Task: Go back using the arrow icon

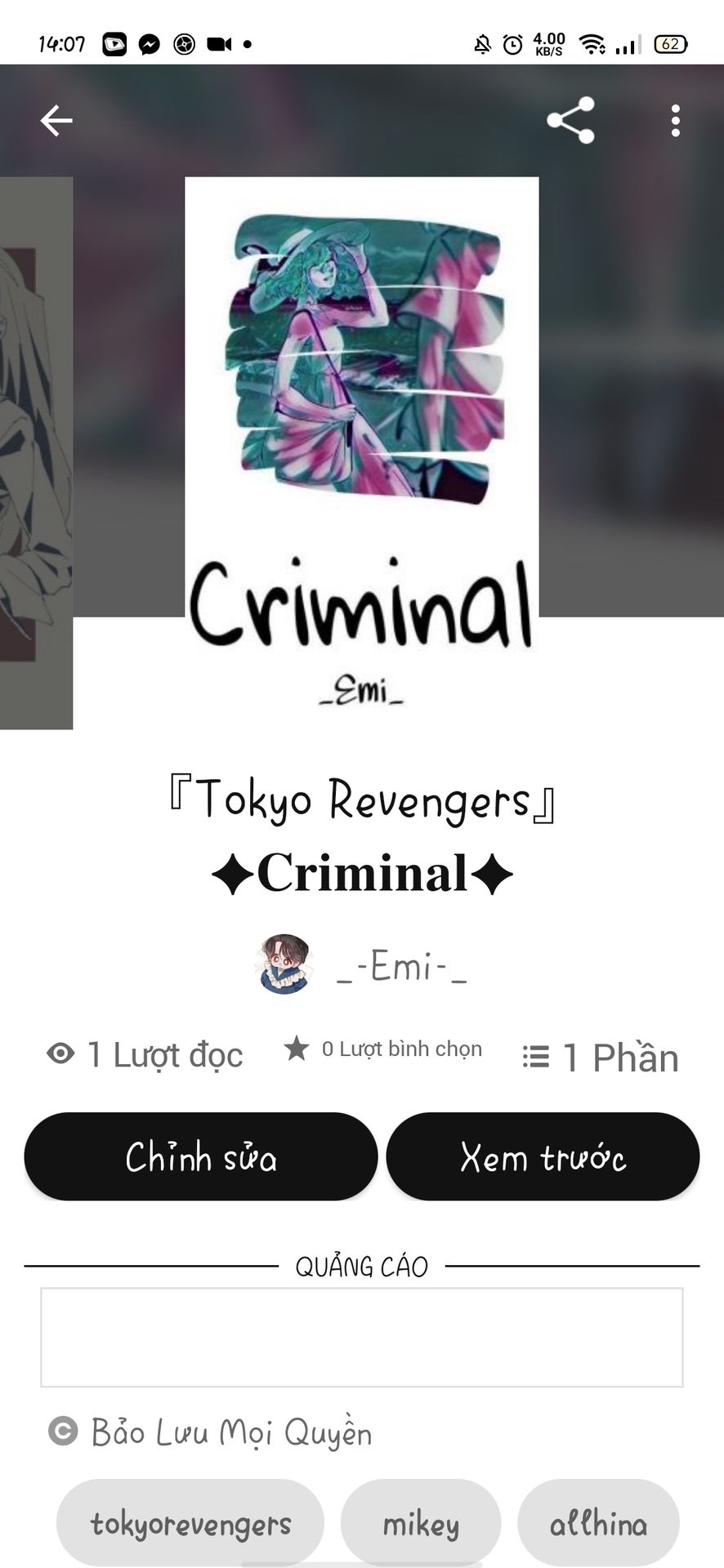Action: (56, 121)
